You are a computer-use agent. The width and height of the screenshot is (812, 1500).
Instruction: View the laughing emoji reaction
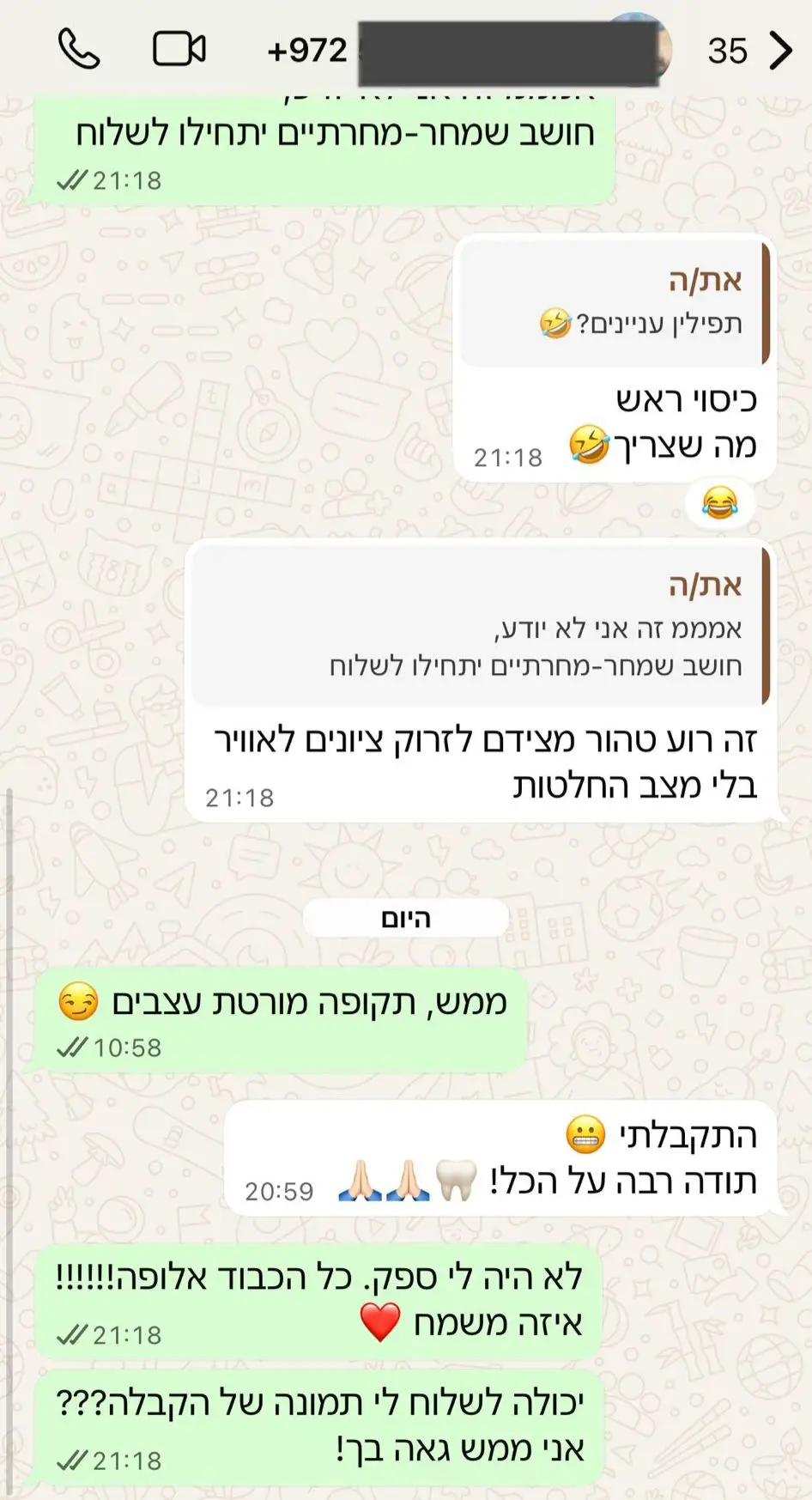coord(719,502)
